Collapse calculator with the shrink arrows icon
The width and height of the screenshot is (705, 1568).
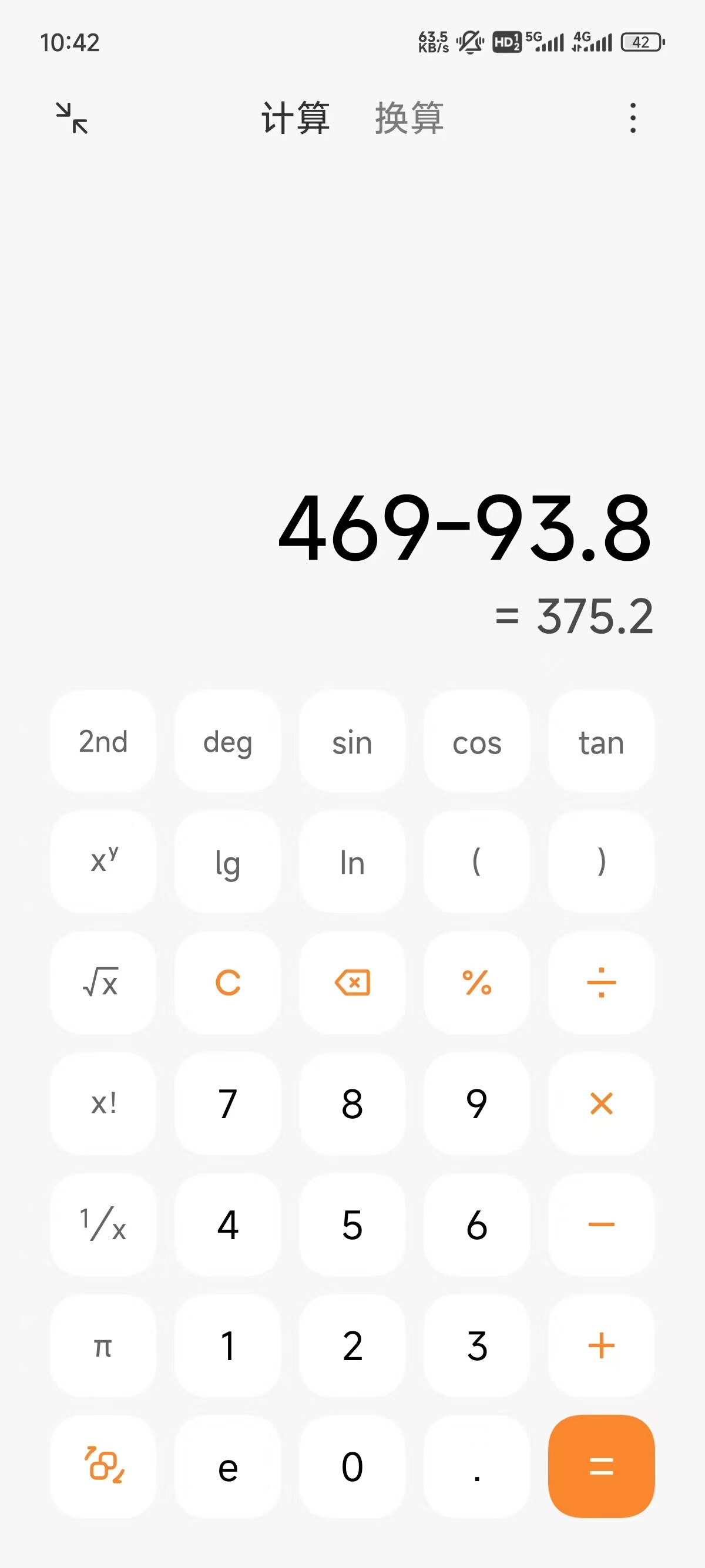point(72,118)
